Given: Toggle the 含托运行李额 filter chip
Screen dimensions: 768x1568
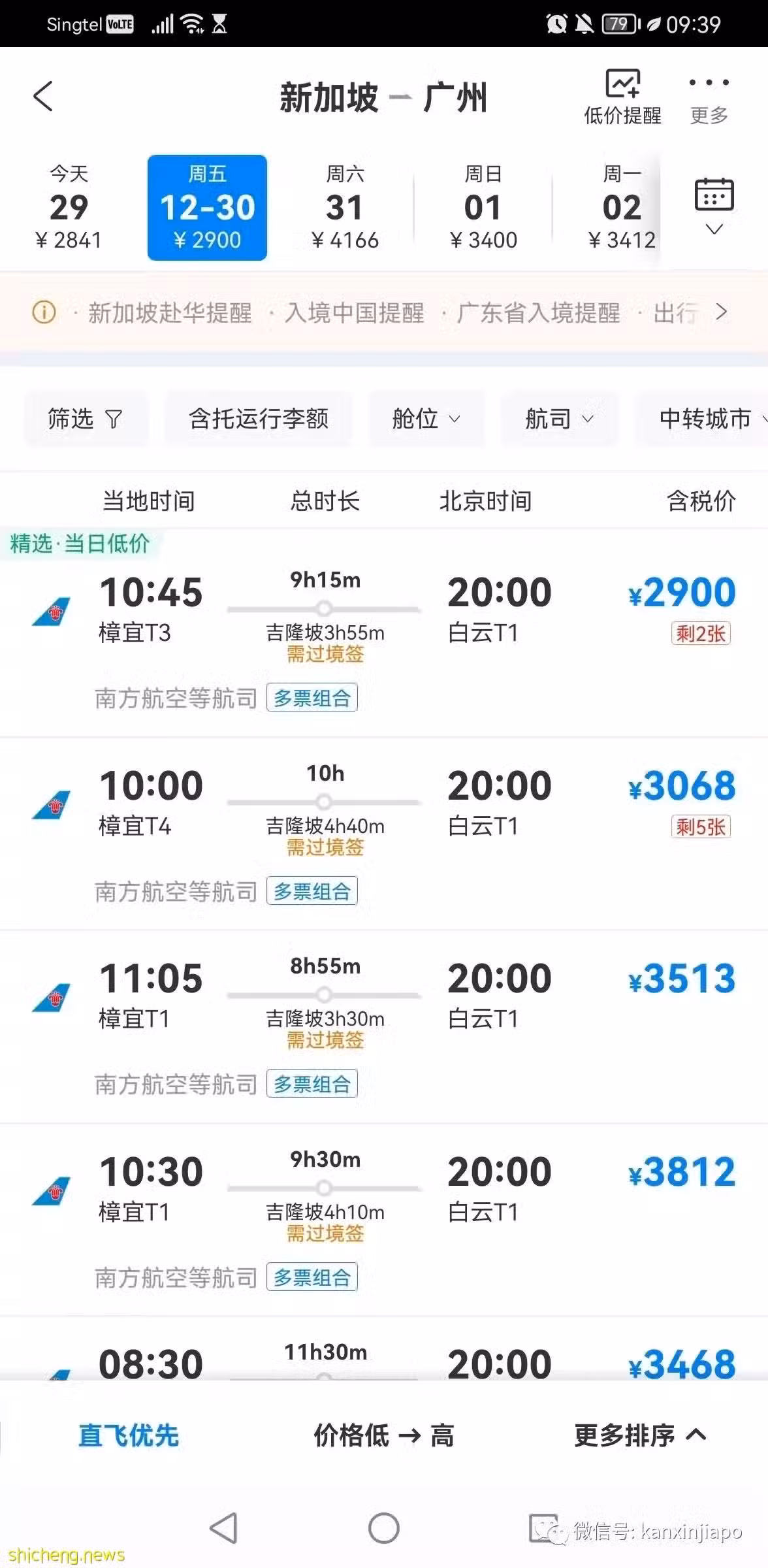Looking at the screenshot, I should 259,418.
